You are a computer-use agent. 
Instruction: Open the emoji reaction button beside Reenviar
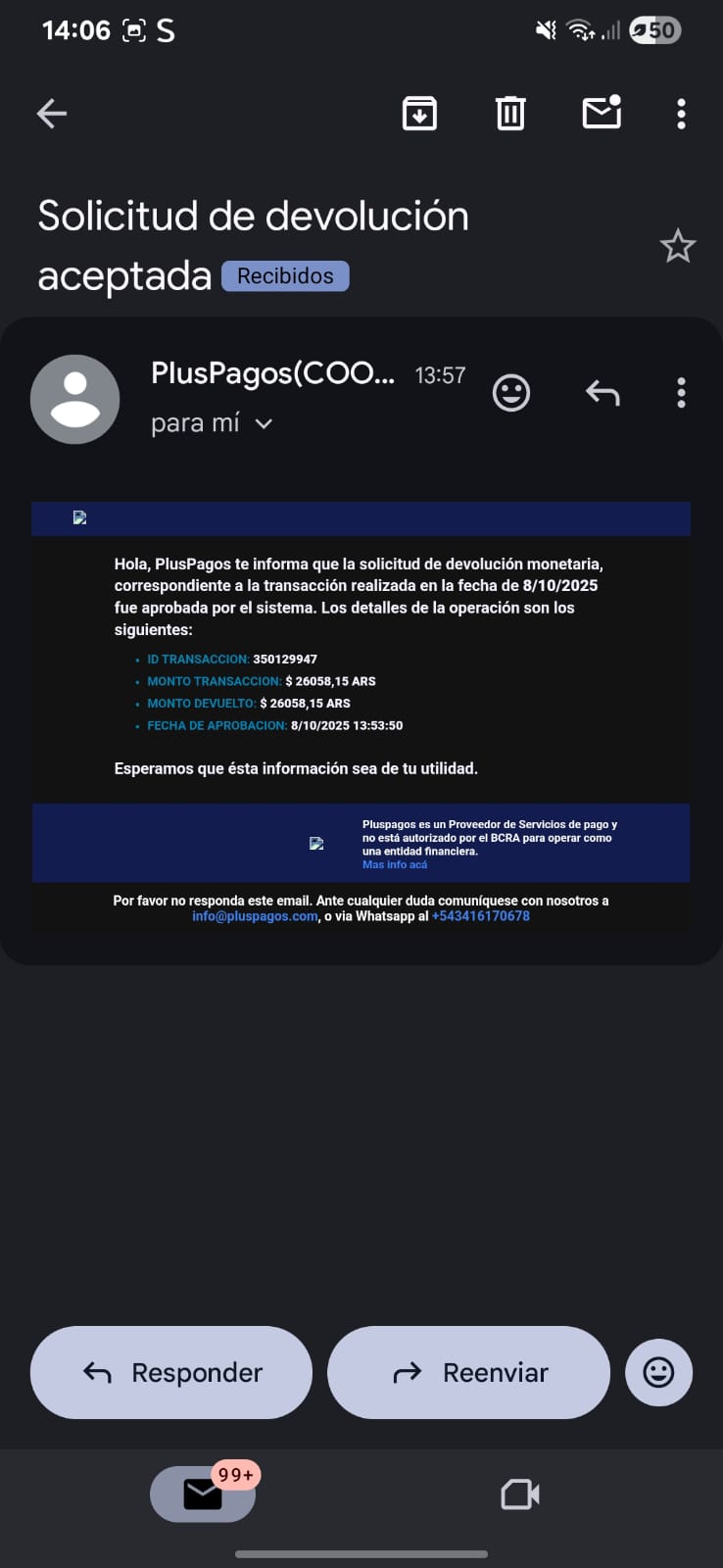click(658, 1372)
